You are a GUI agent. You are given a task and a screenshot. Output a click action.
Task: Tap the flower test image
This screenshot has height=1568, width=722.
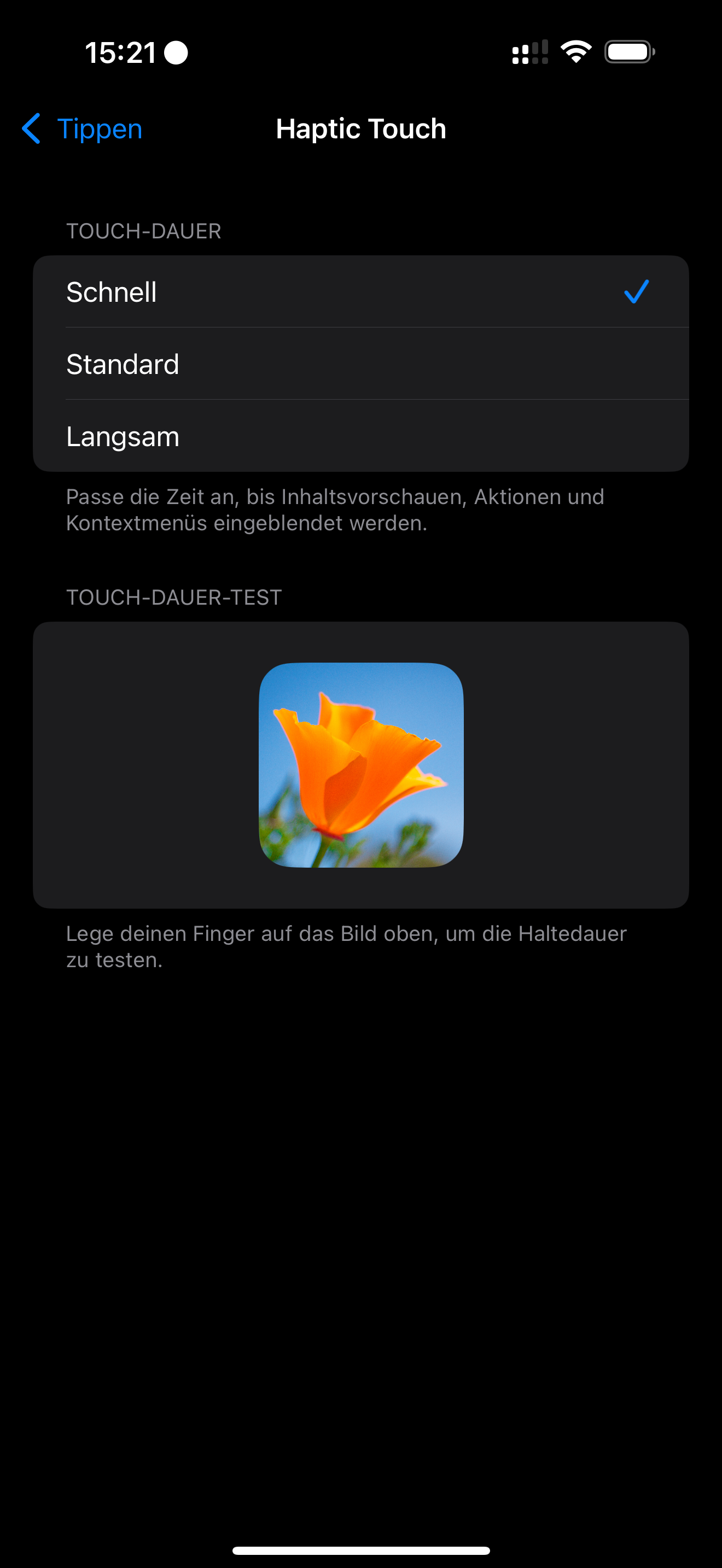pyautogui.click(x=361, y=764)
